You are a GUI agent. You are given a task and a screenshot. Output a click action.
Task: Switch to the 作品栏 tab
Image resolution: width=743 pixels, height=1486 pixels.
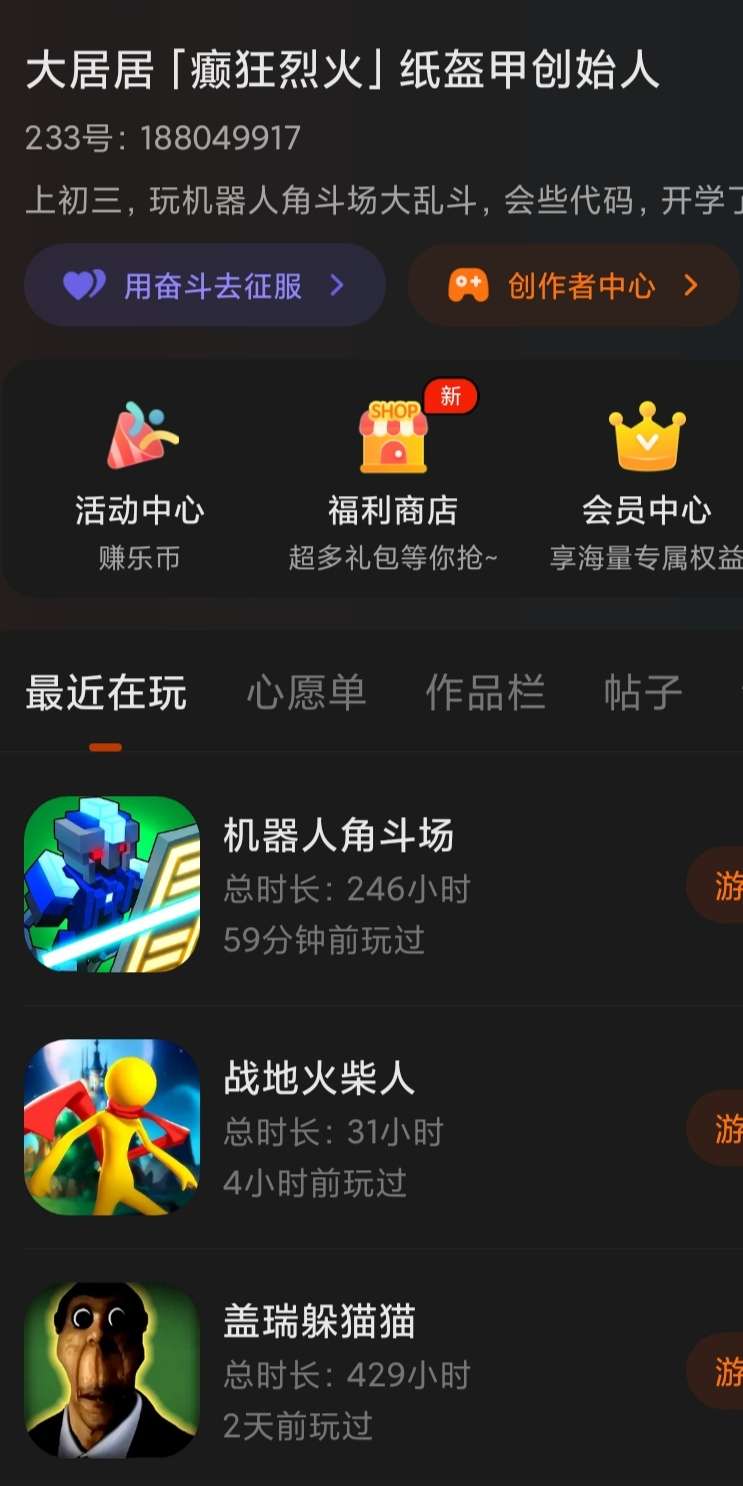(485, 693)
